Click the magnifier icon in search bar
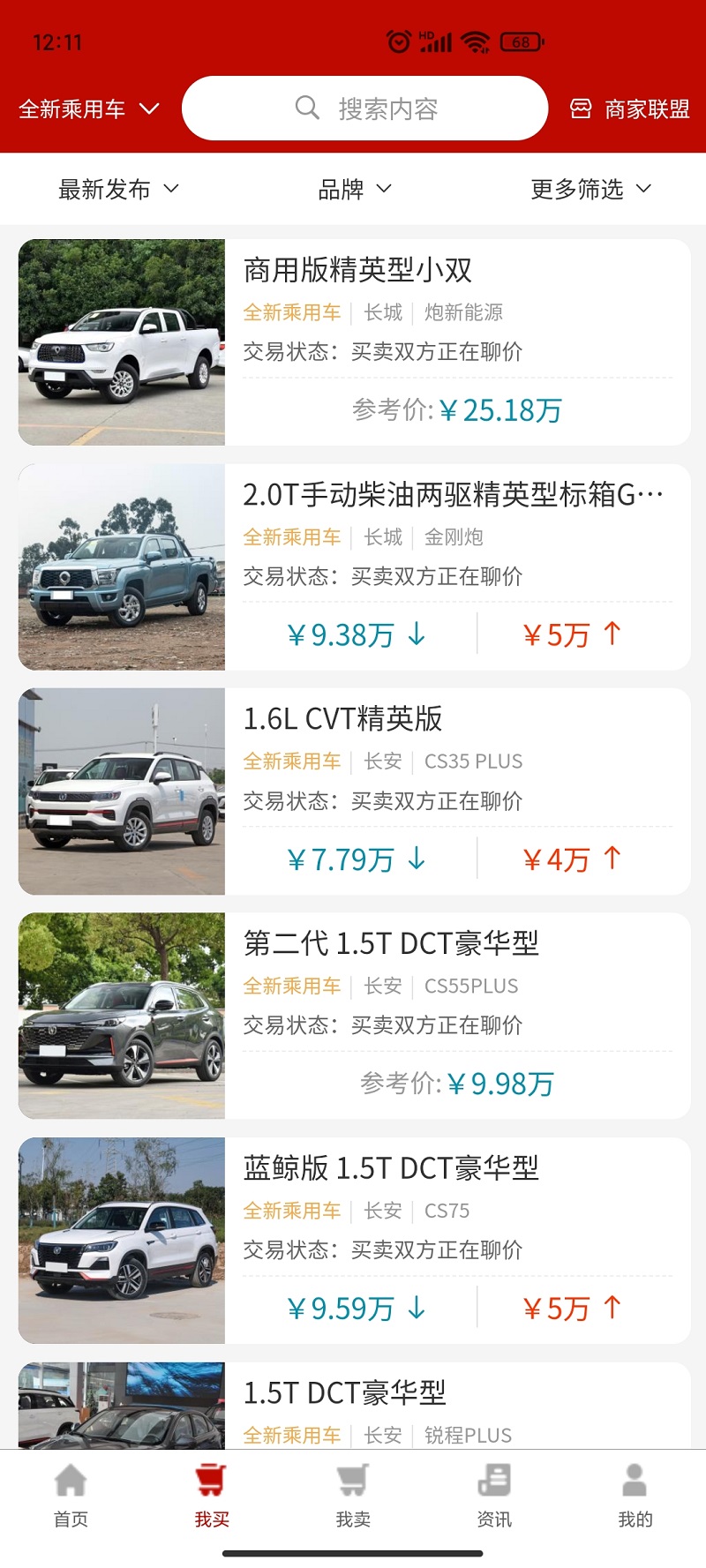The height and width of the screenshot is (1568, 706). tap(306, 108)
